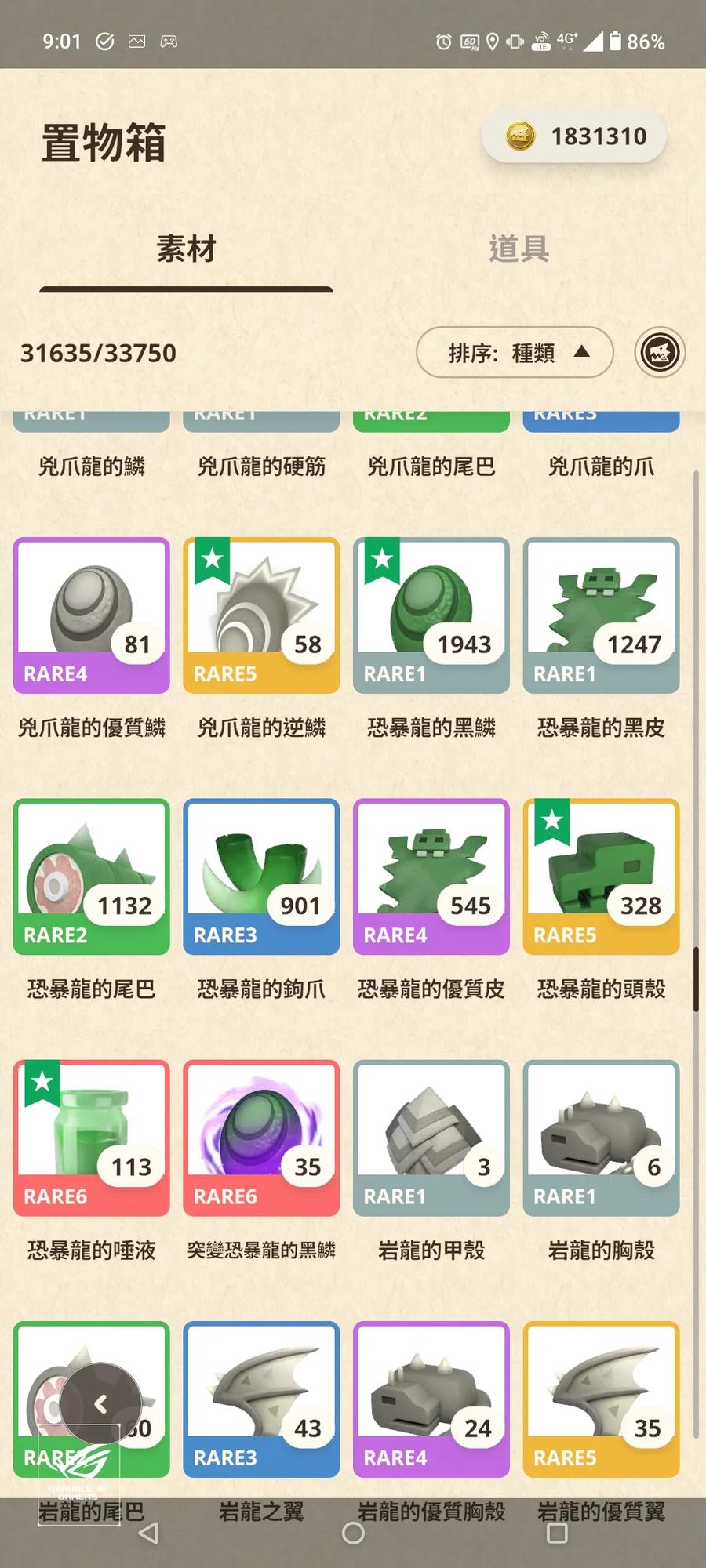
Task: Select the 兇爪龍的逆鱗 item
Action: [x=261, y=615]
